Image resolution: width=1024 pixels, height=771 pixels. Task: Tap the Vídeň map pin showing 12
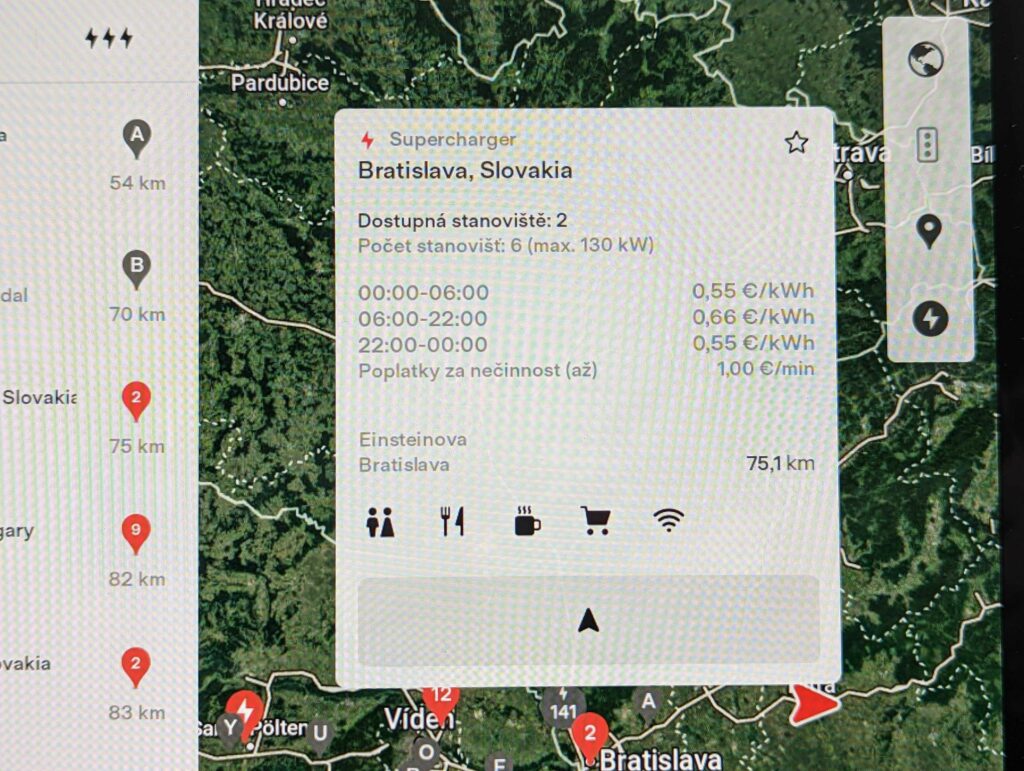coord(440,699)
